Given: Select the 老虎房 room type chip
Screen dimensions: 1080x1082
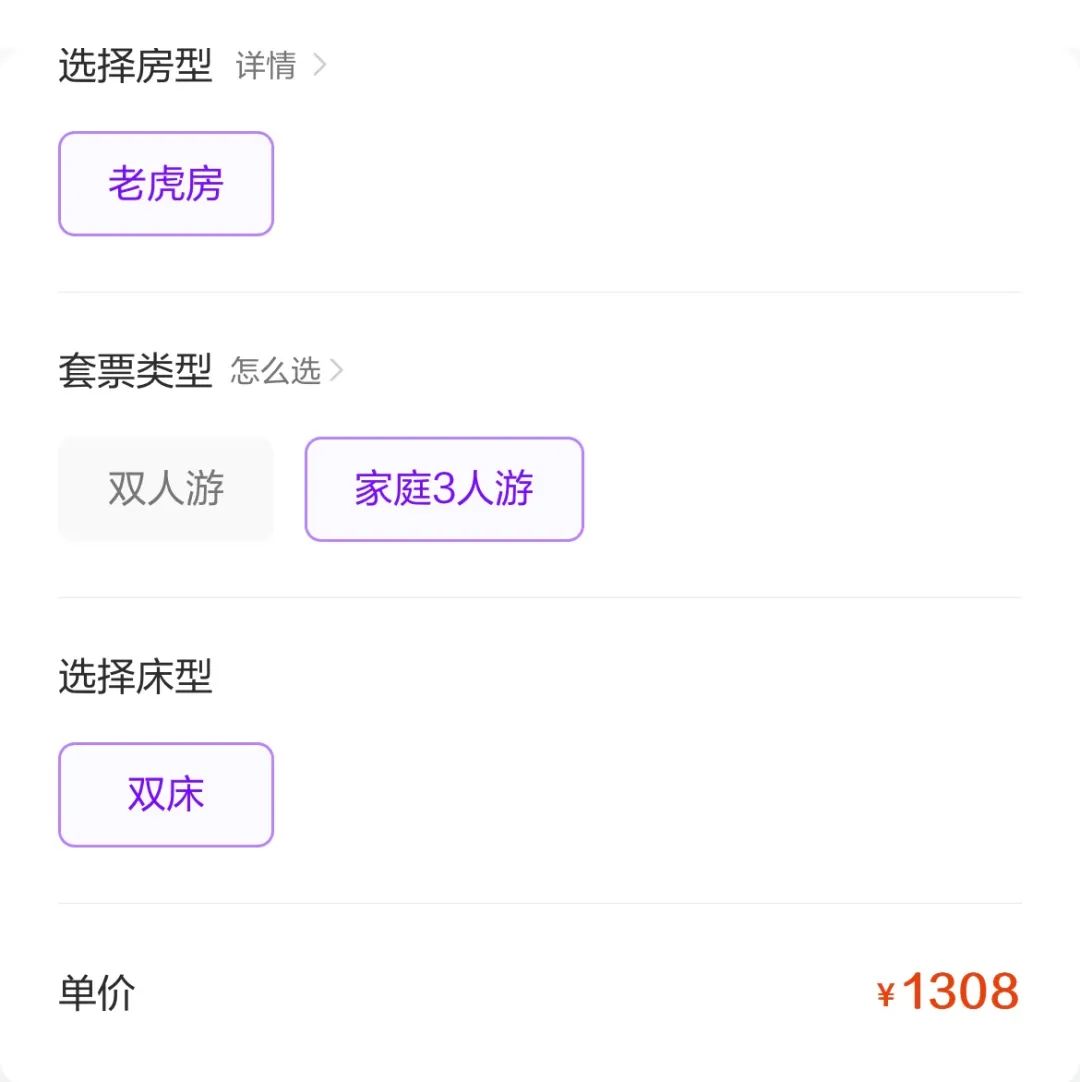Looking at the screenshot, I should coord(166,184).
